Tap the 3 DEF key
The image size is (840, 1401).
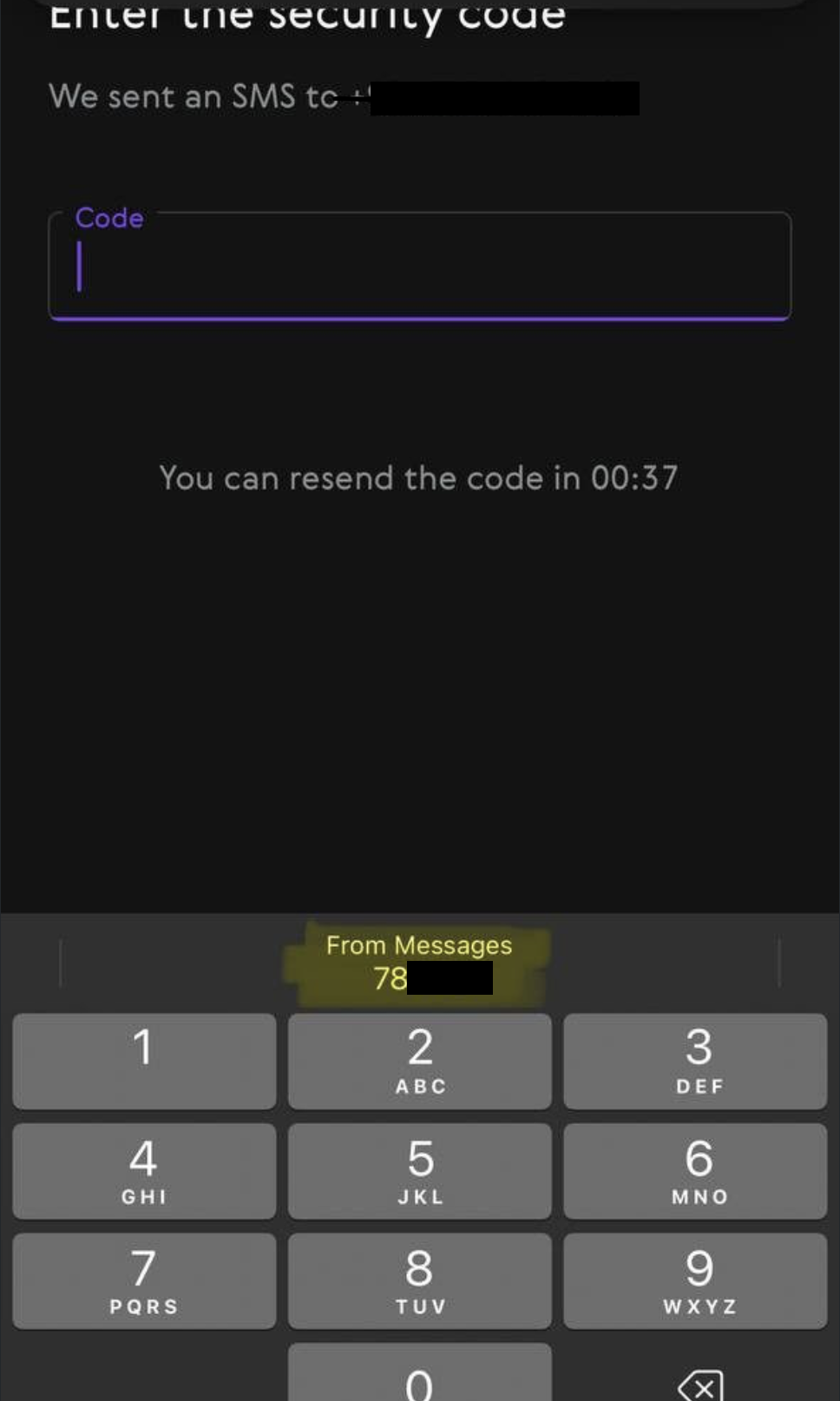point(695,1060)
